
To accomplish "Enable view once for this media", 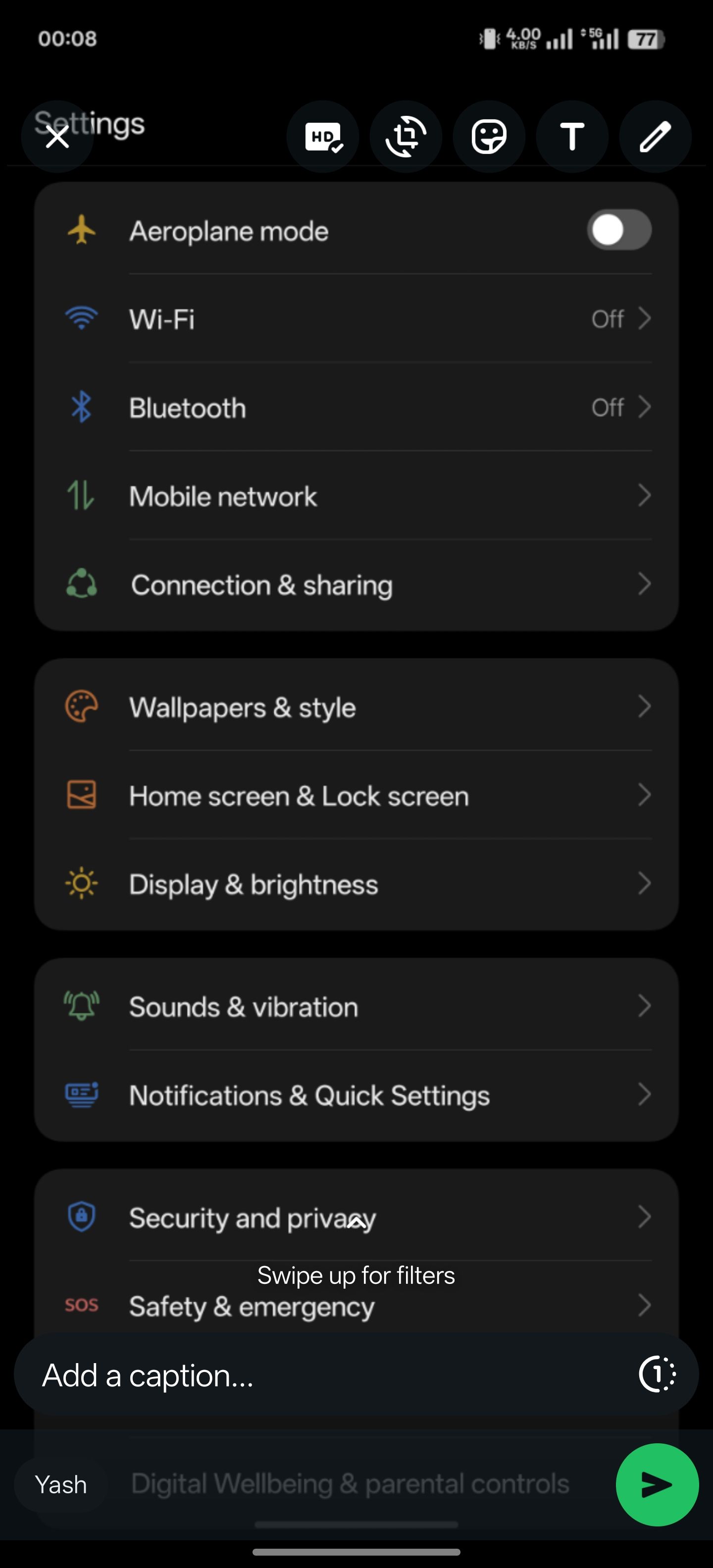I will pyautogui.click(x=657, y=1374).
